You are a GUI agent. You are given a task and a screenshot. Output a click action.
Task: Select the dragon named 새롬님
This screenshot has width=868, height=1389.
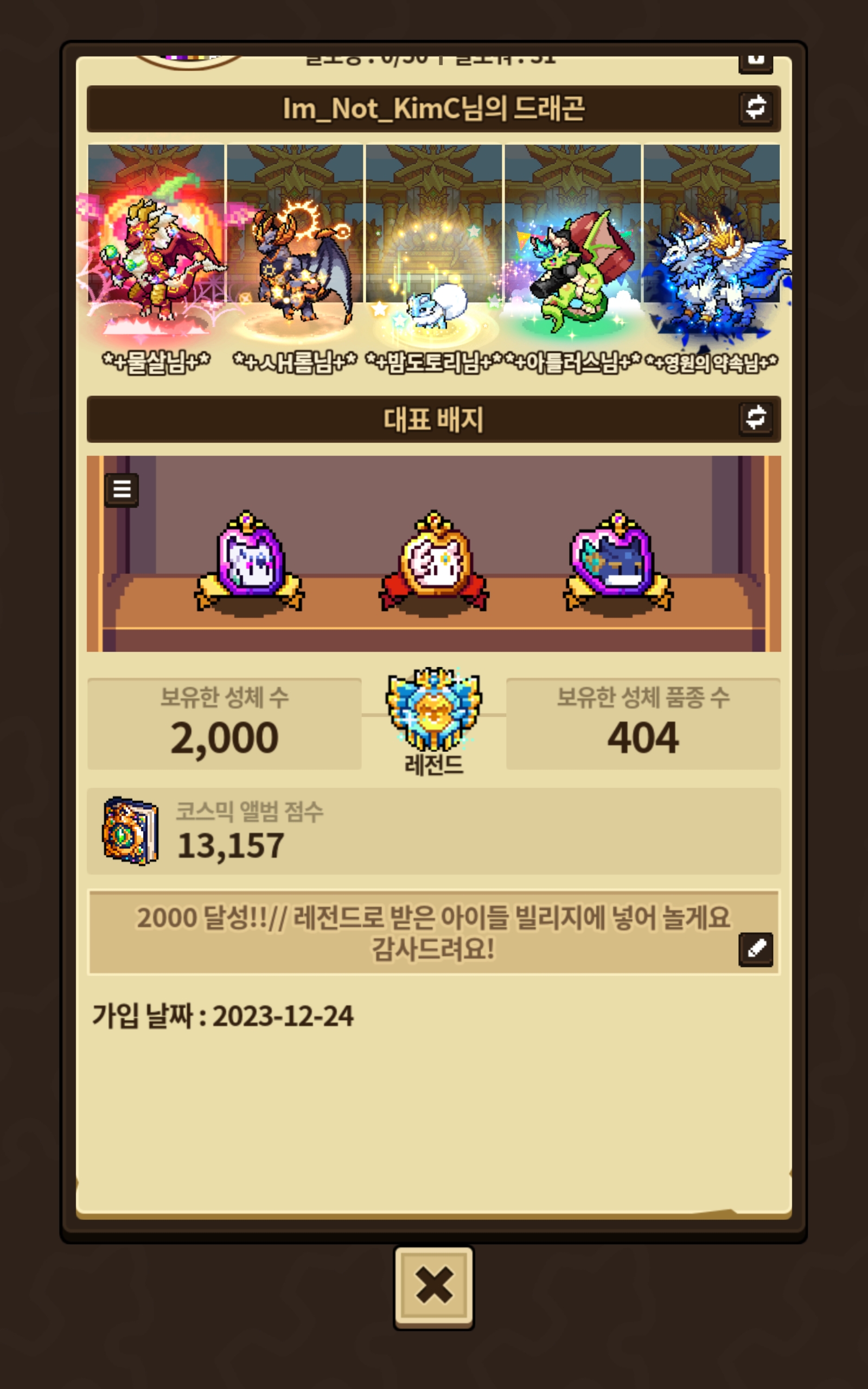295,258
